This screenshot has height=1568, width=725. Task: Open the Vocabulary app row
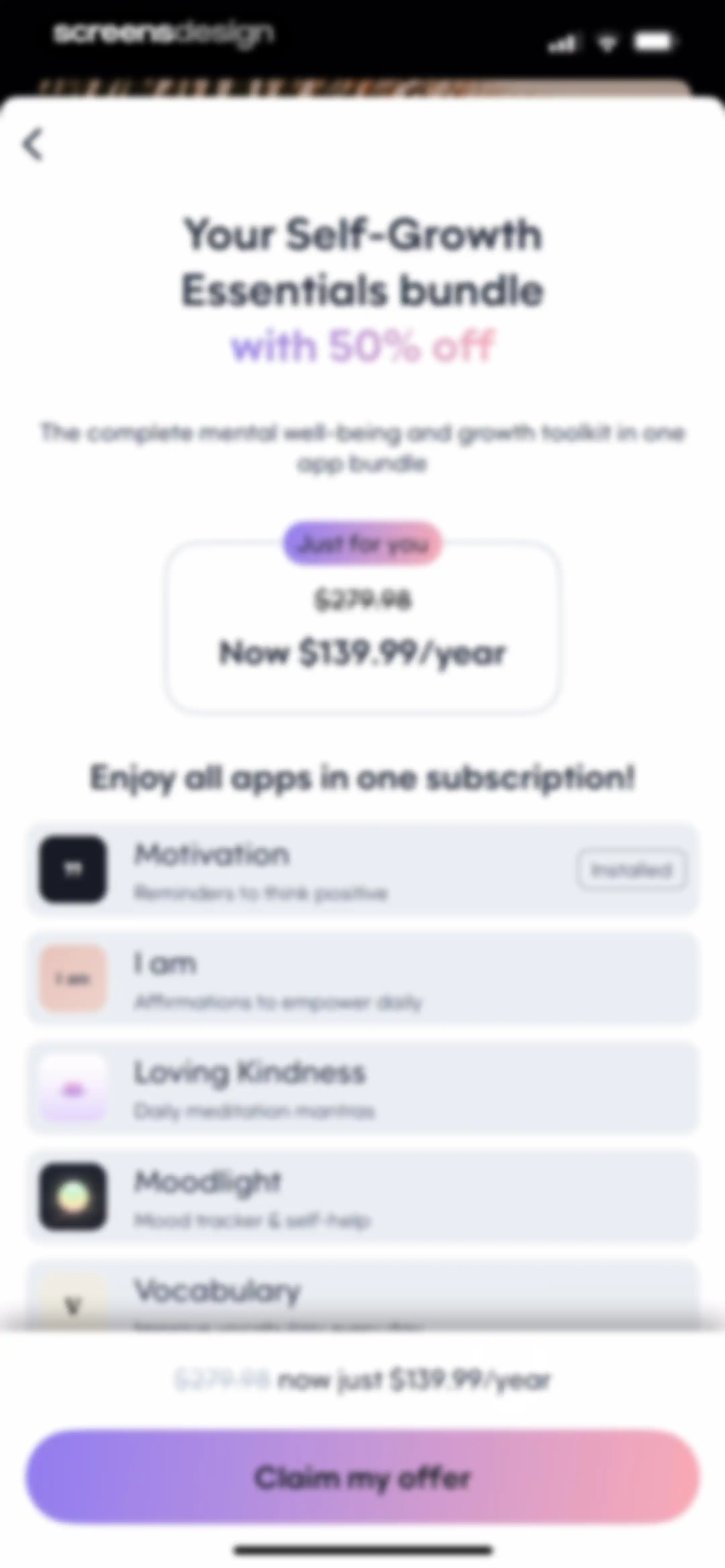click(x=363, y=1294)
